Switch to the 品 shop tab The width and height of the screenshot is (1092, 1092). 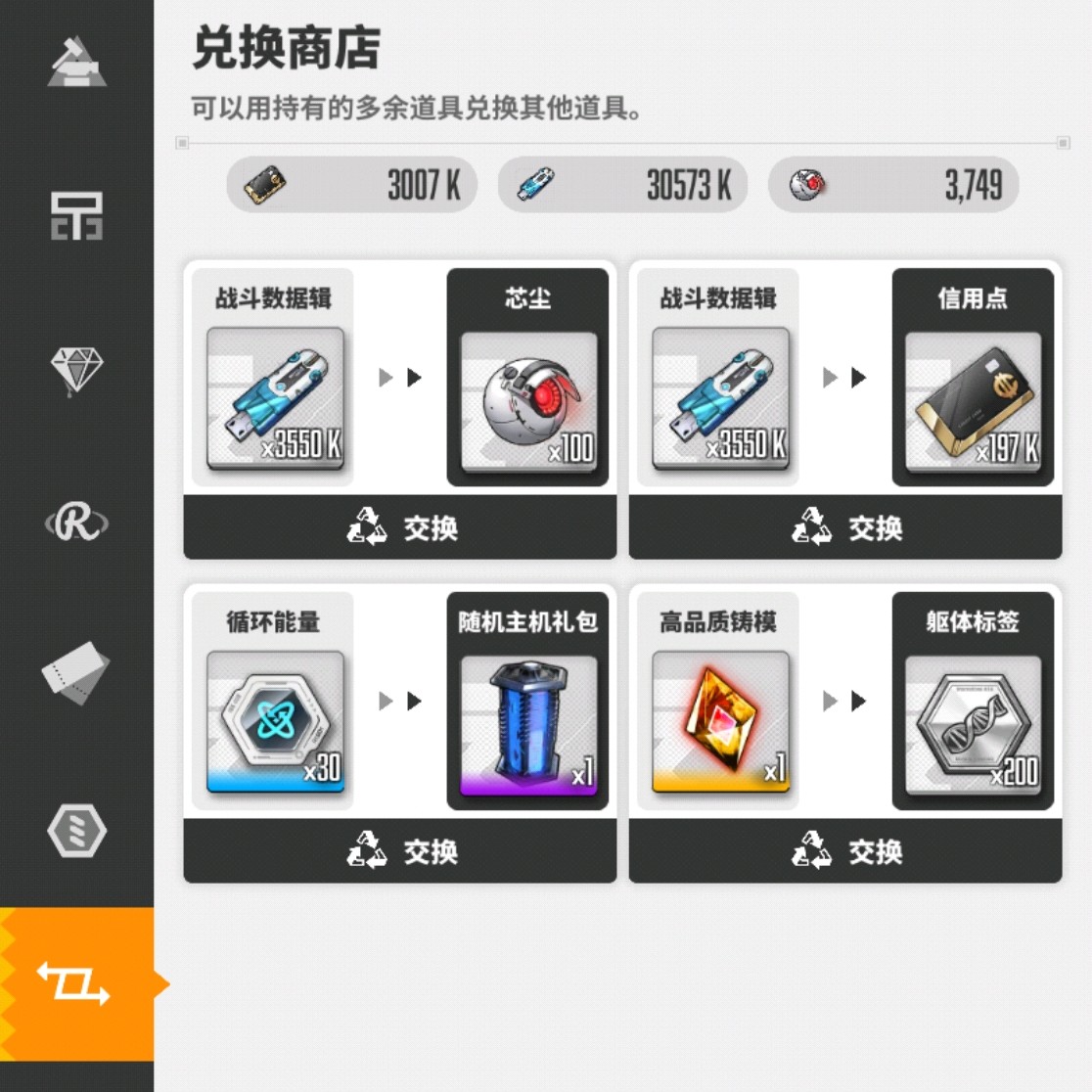[x=76, y=215]
